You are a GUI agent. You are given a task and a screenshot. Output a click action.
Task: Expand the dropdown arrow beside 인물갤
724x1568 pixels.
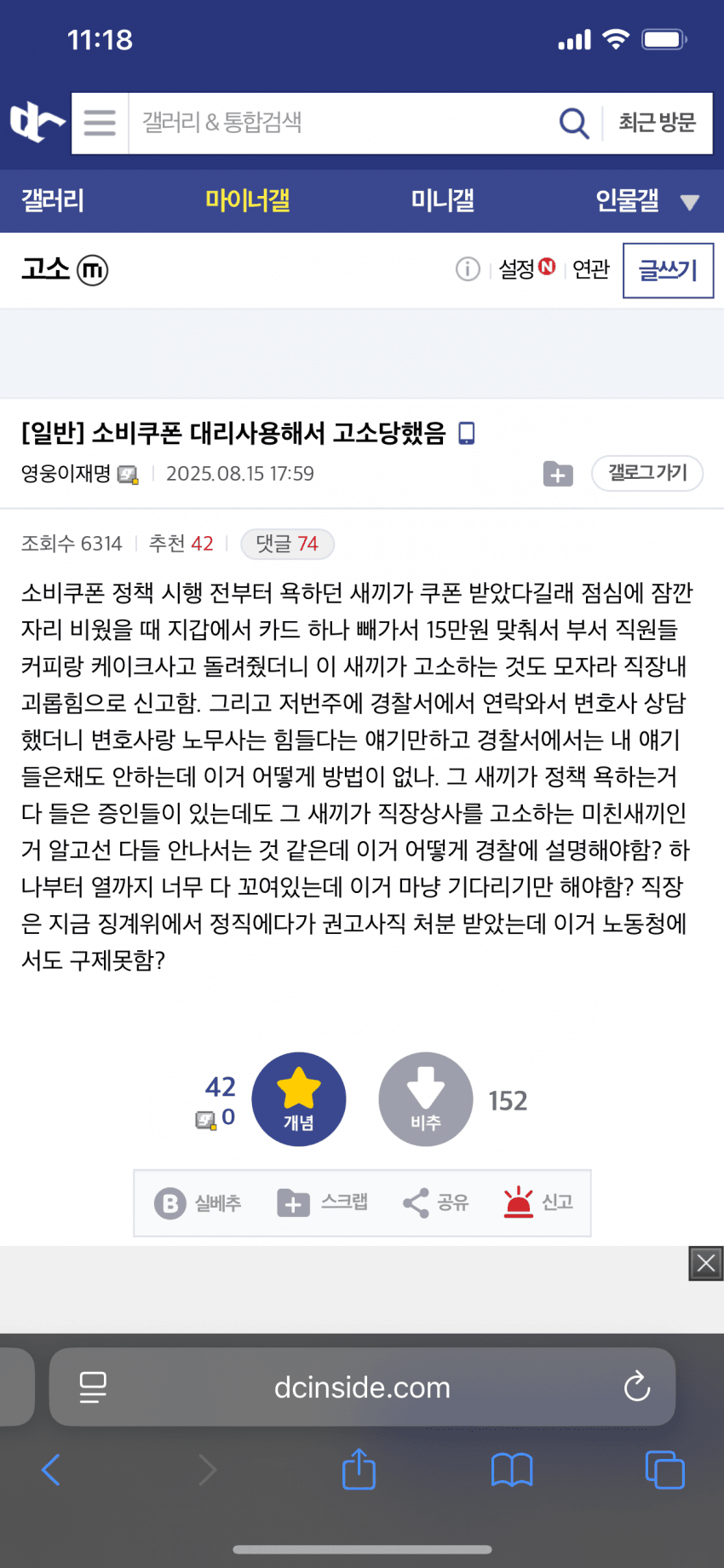click(690, 203)
